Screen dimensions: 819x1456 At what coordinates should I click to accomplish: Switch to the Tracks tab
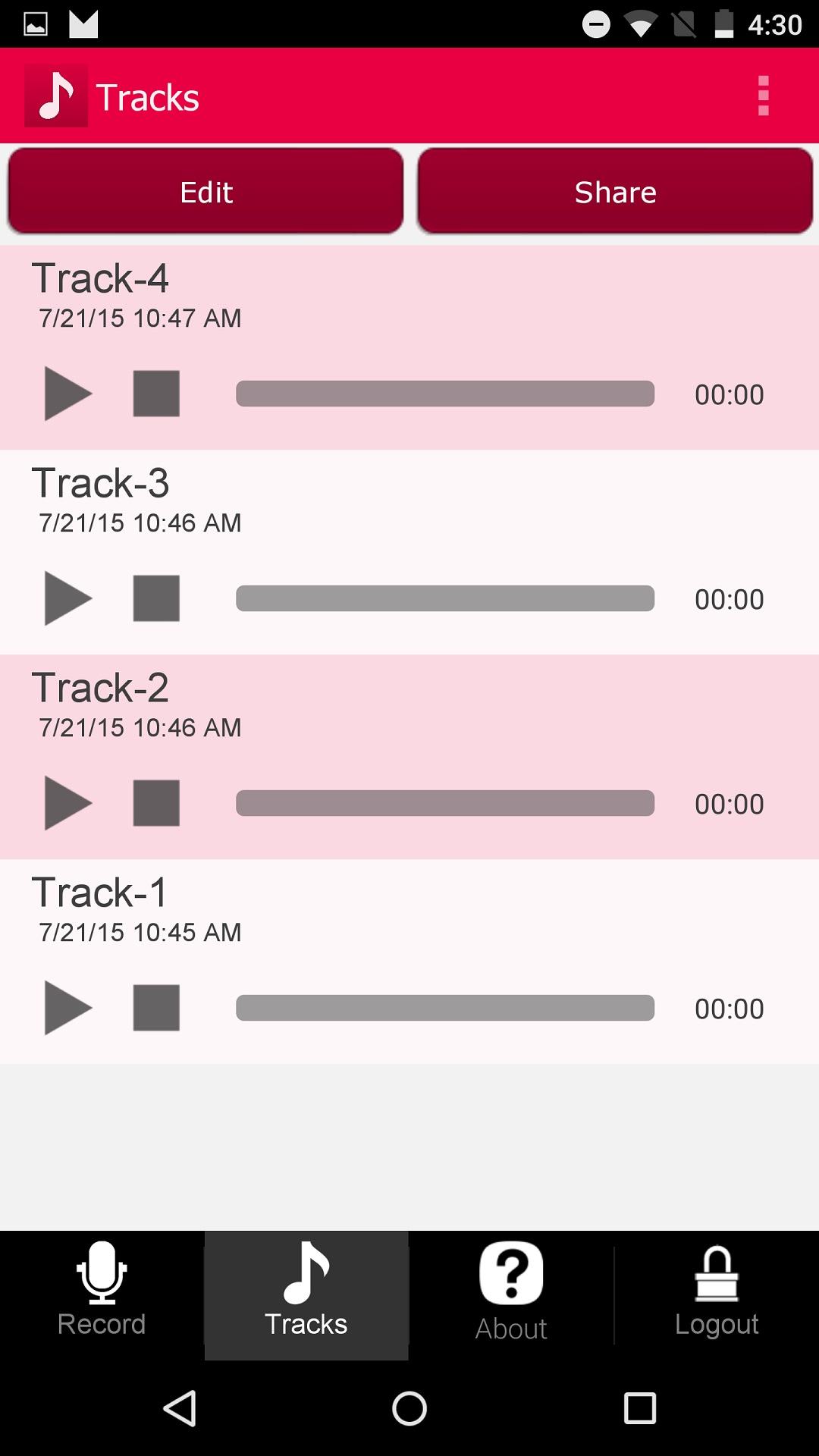[x=306, y=1295]
